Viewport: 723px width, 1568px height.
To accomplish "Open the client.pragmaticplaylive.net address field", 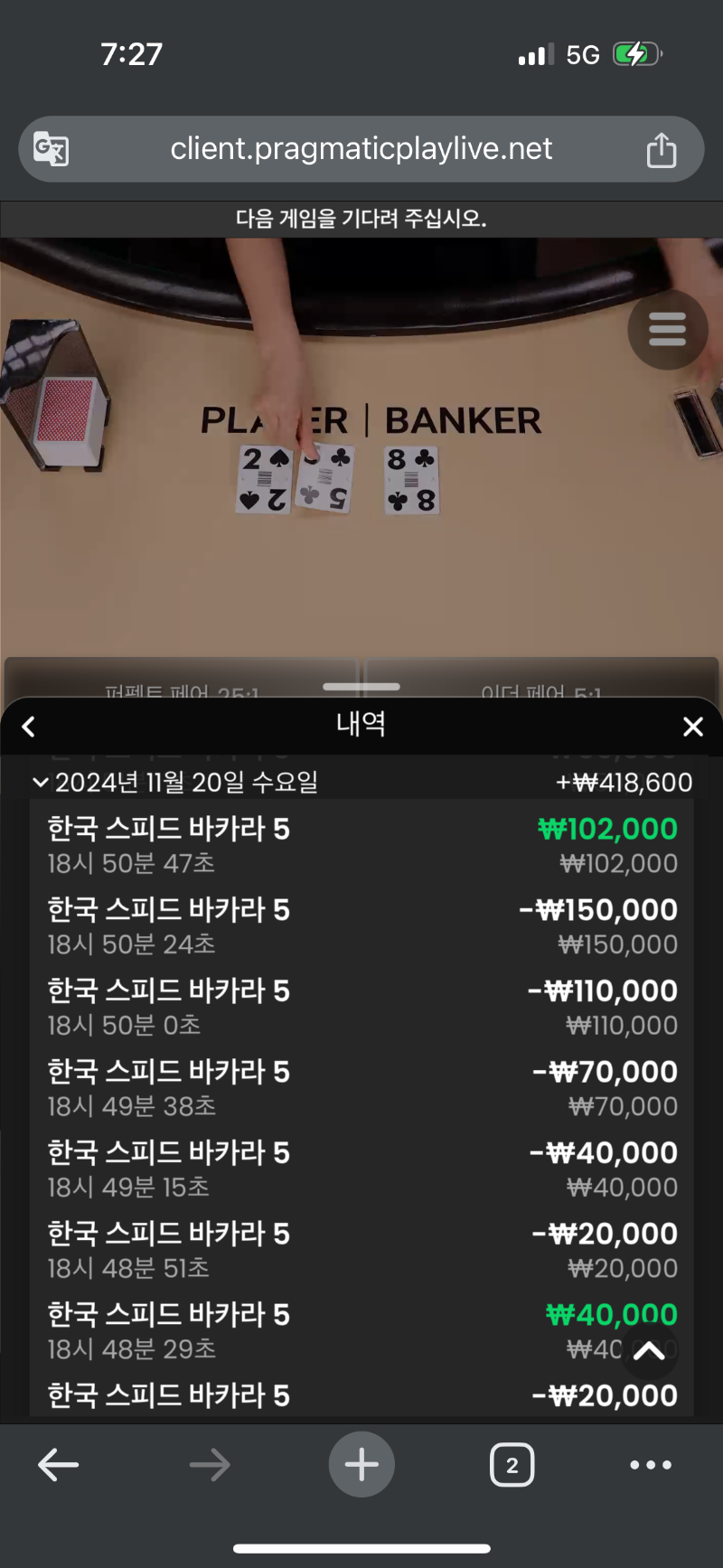I will click(361, 148).
